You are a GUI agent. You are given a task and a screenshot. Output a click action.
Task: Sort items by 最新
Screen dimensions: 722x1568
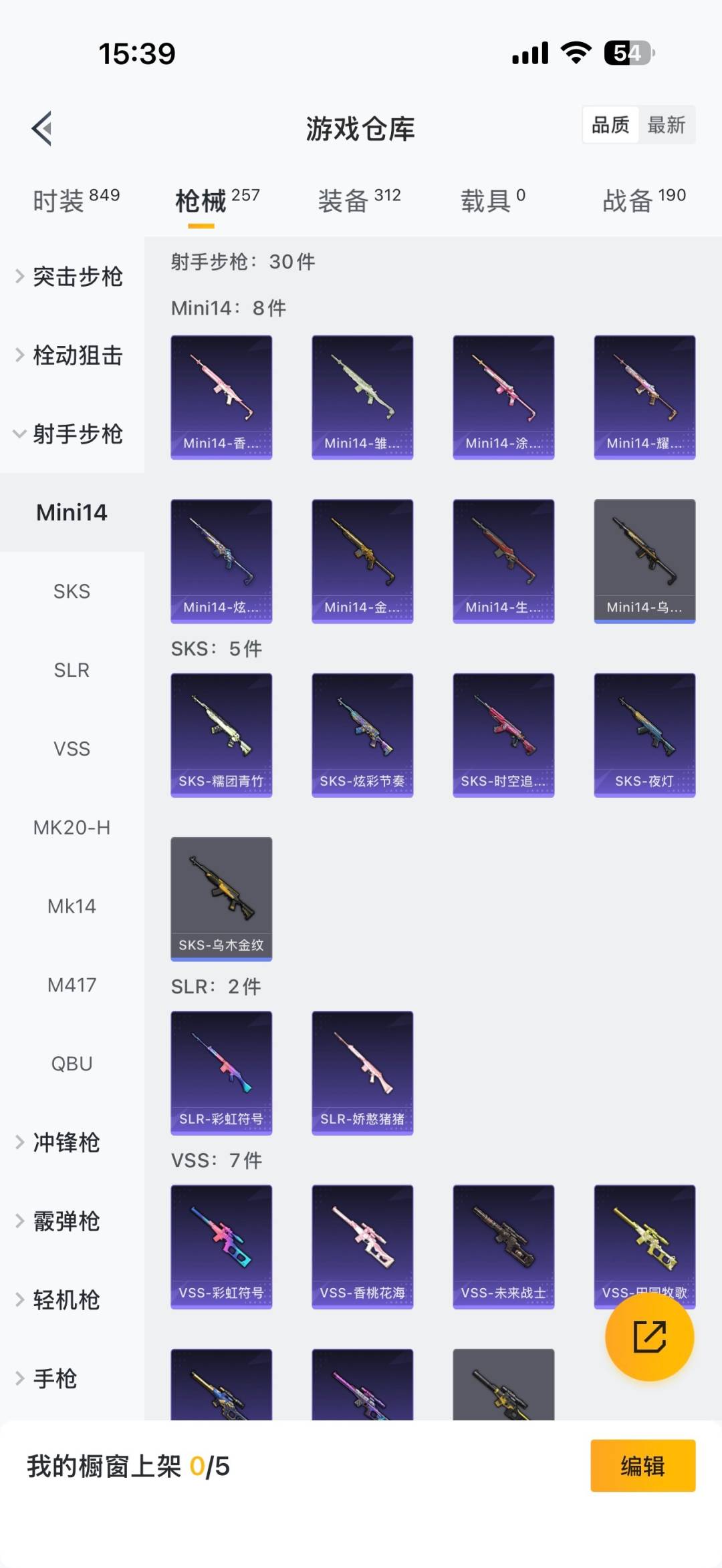tap(666, 125)
